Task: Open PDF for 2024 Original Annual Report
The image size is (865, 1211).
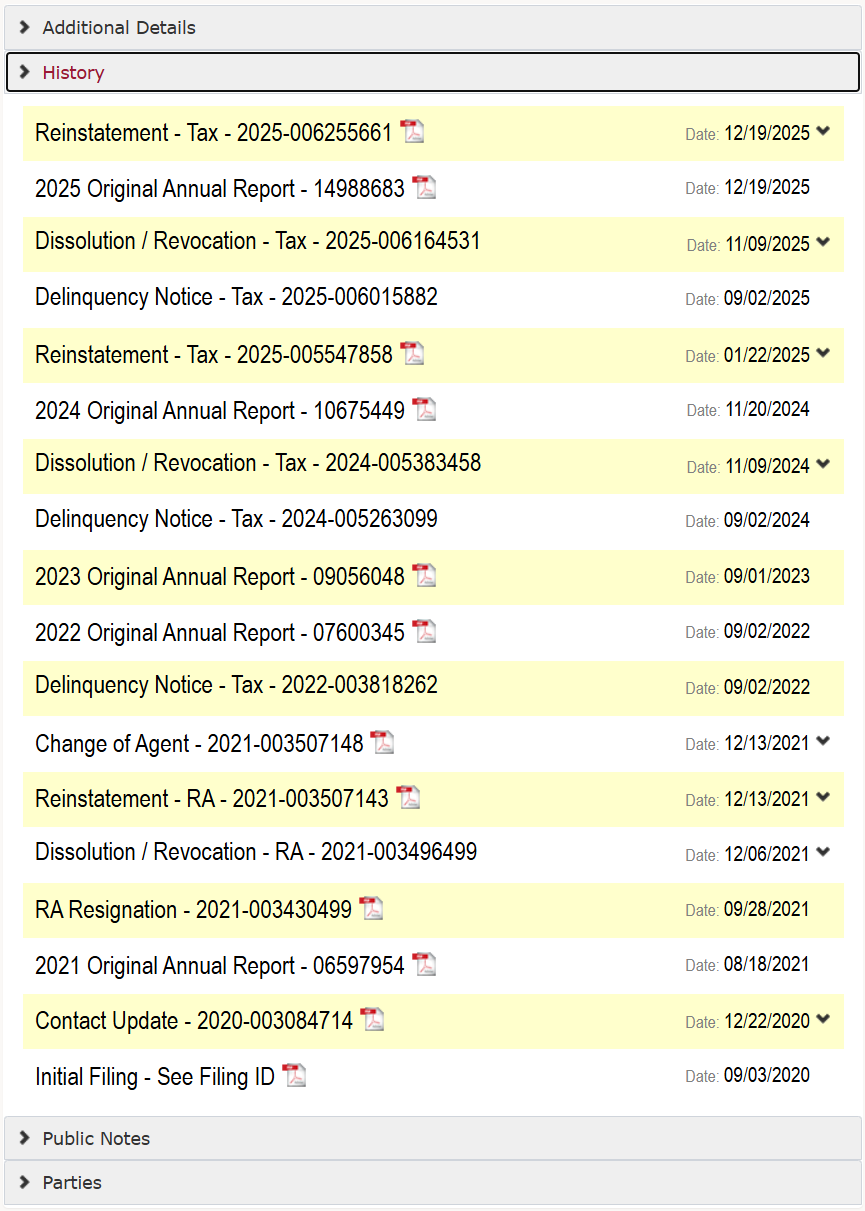Action: pos(424,409)
